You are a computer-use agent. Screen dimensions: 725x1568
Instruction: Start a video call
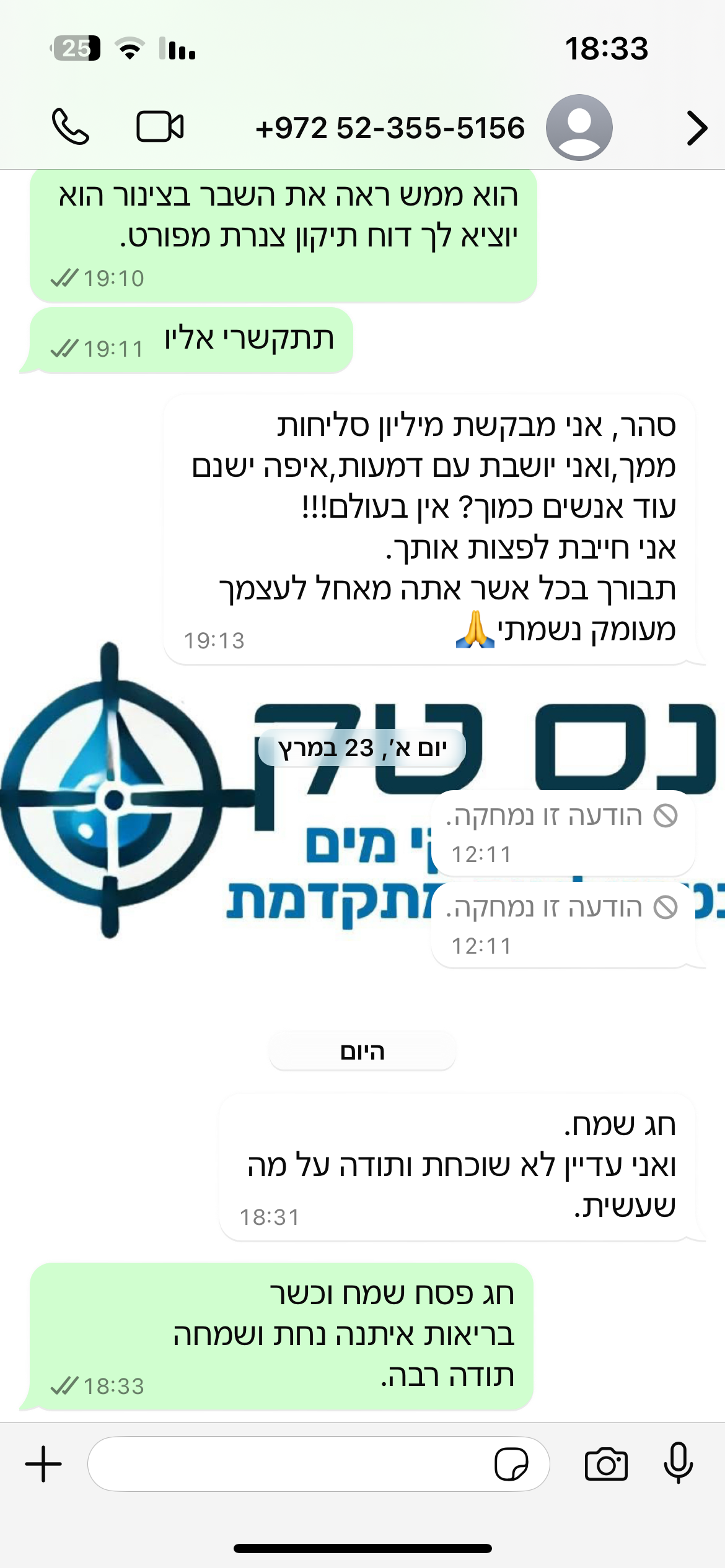[160, 127]
